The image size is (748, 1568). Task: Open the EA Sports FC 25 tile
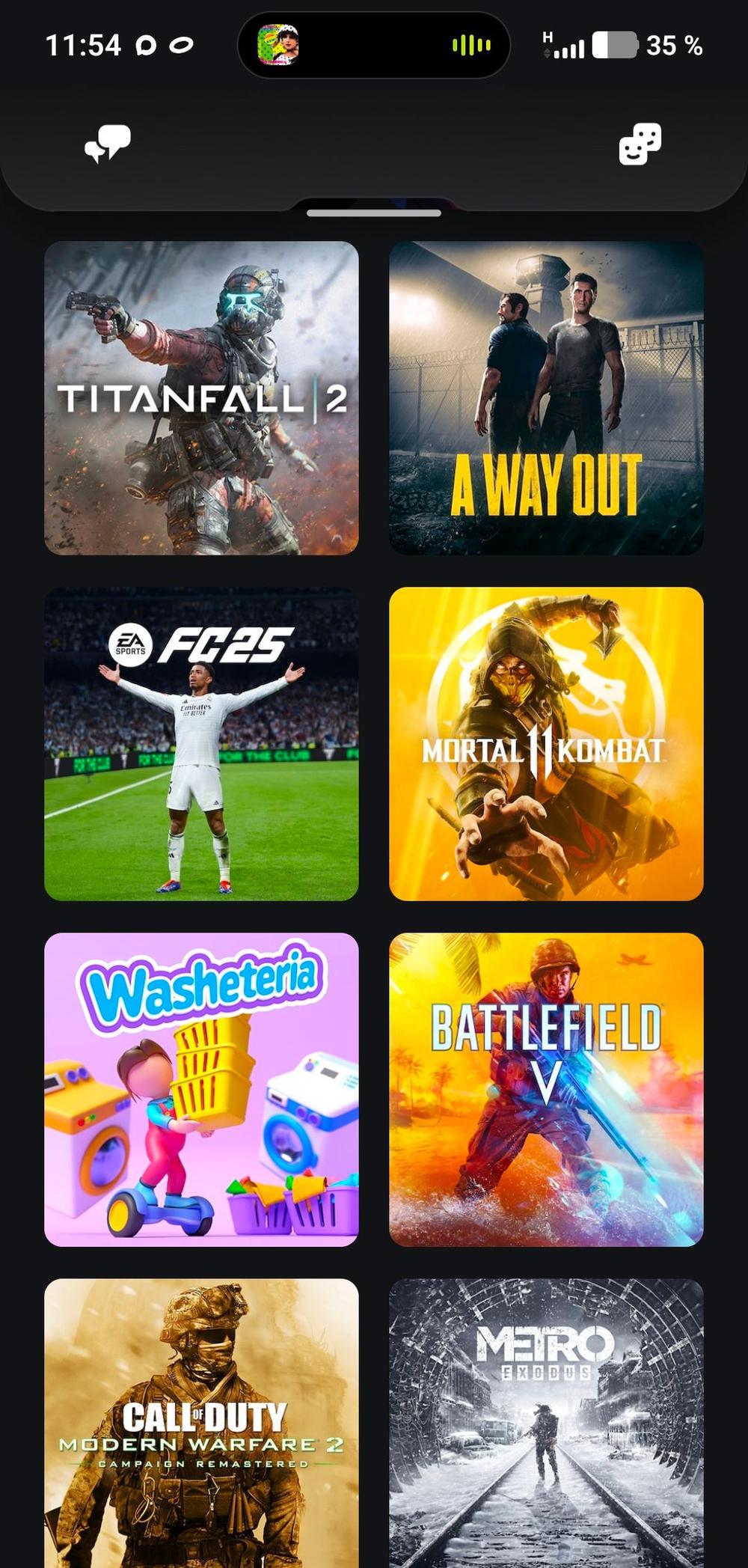tap(201, 743)
